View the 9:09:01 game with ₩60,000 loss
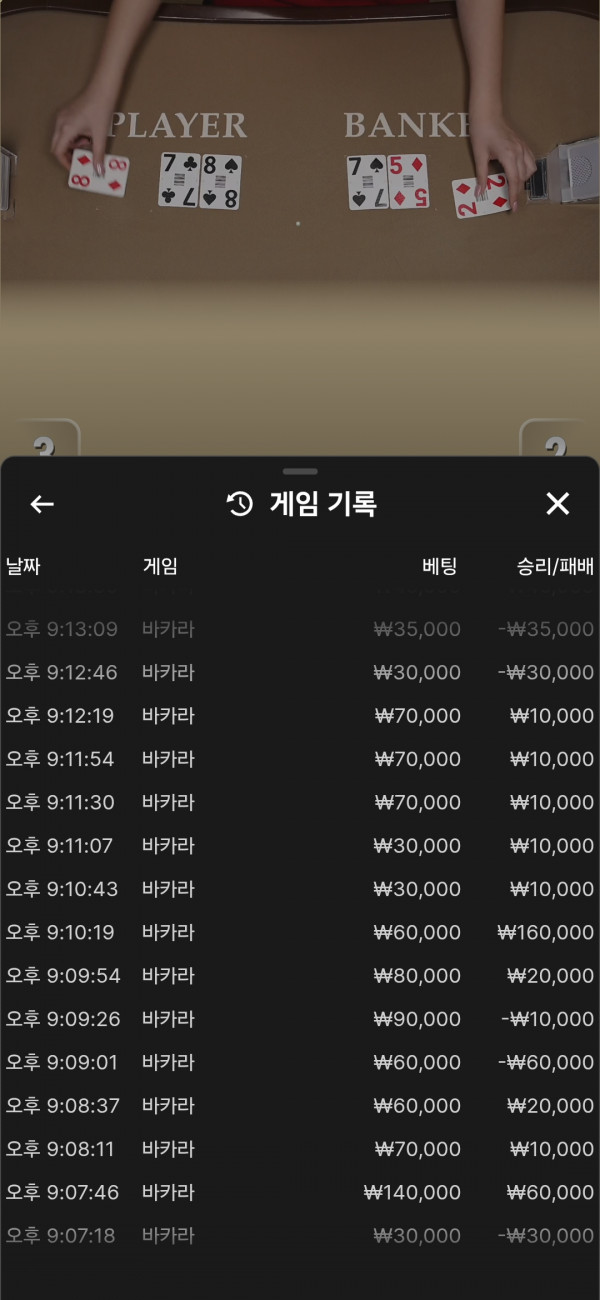 click(300, 1063)
